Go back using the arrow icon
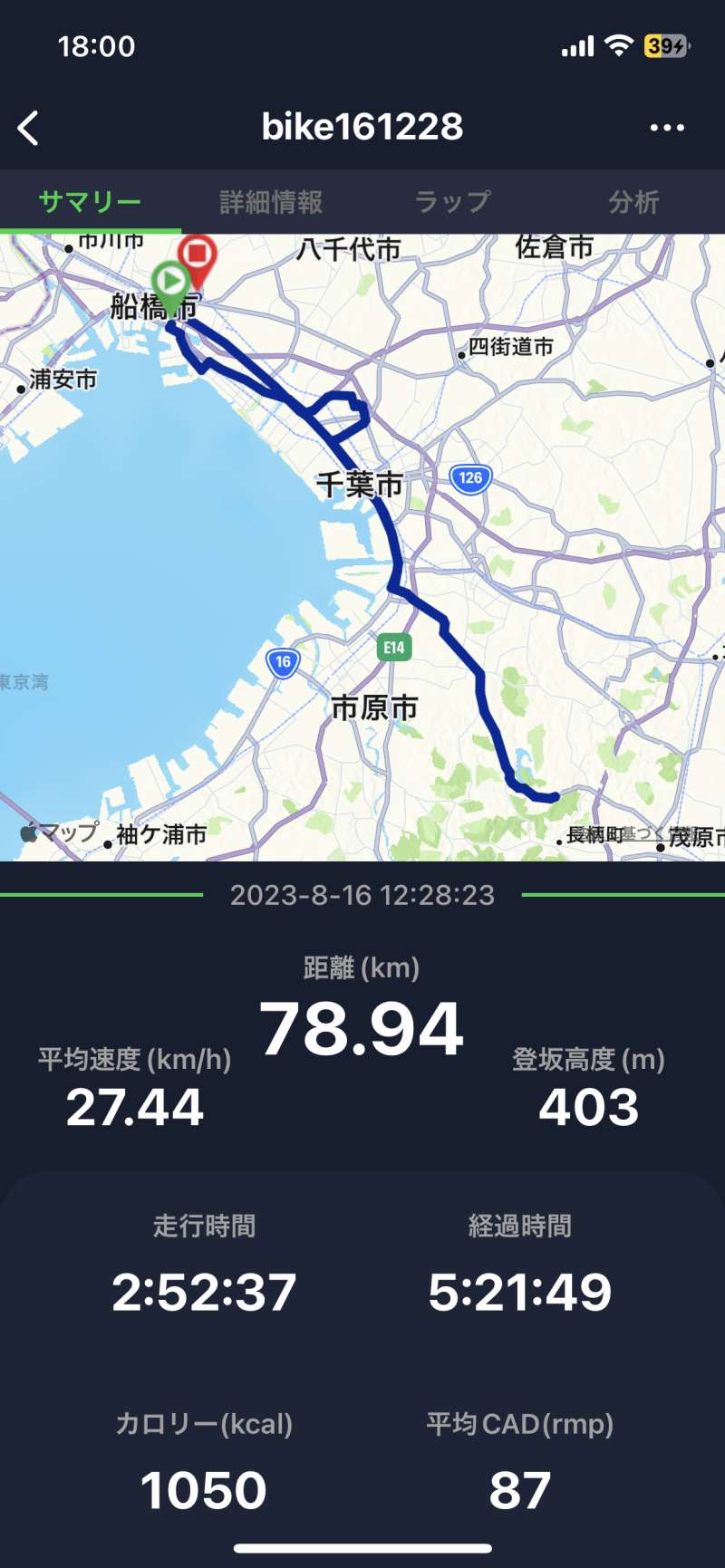This screenshot has height=1568, width=725. 29,128
